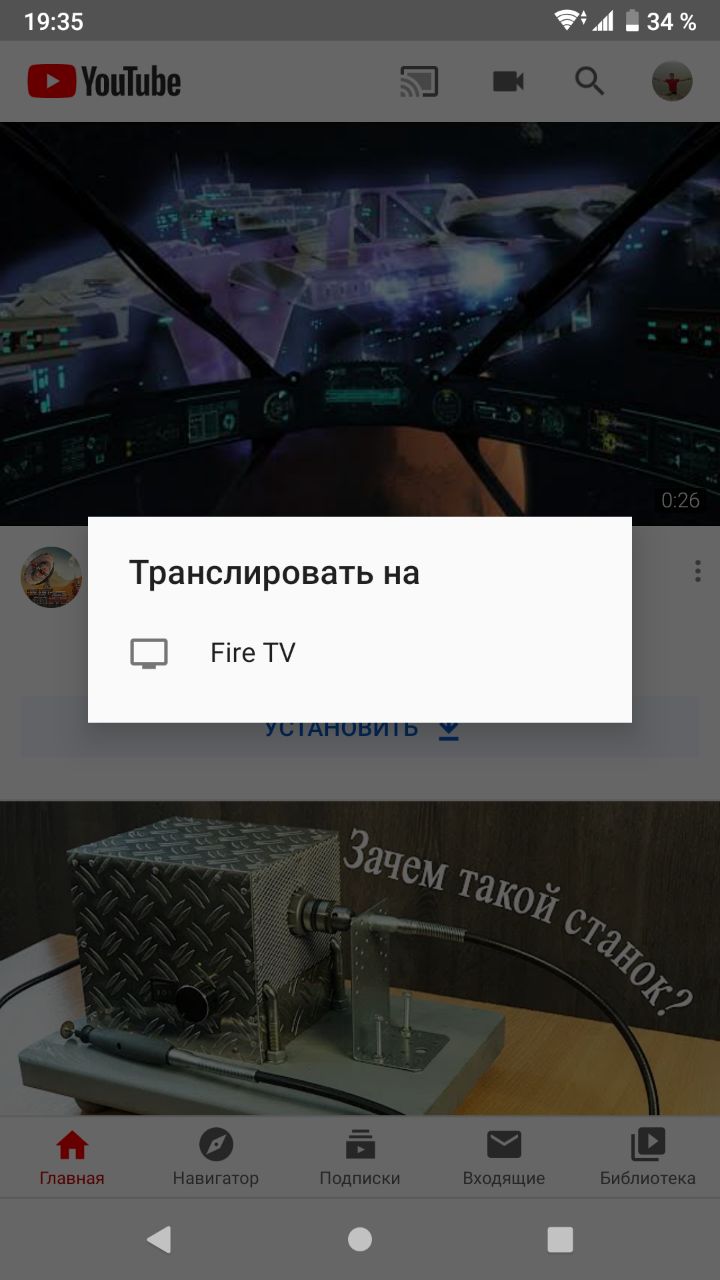Open the overflow menu beside the first video
The image size is (720, 1280).
coord(698,571)
